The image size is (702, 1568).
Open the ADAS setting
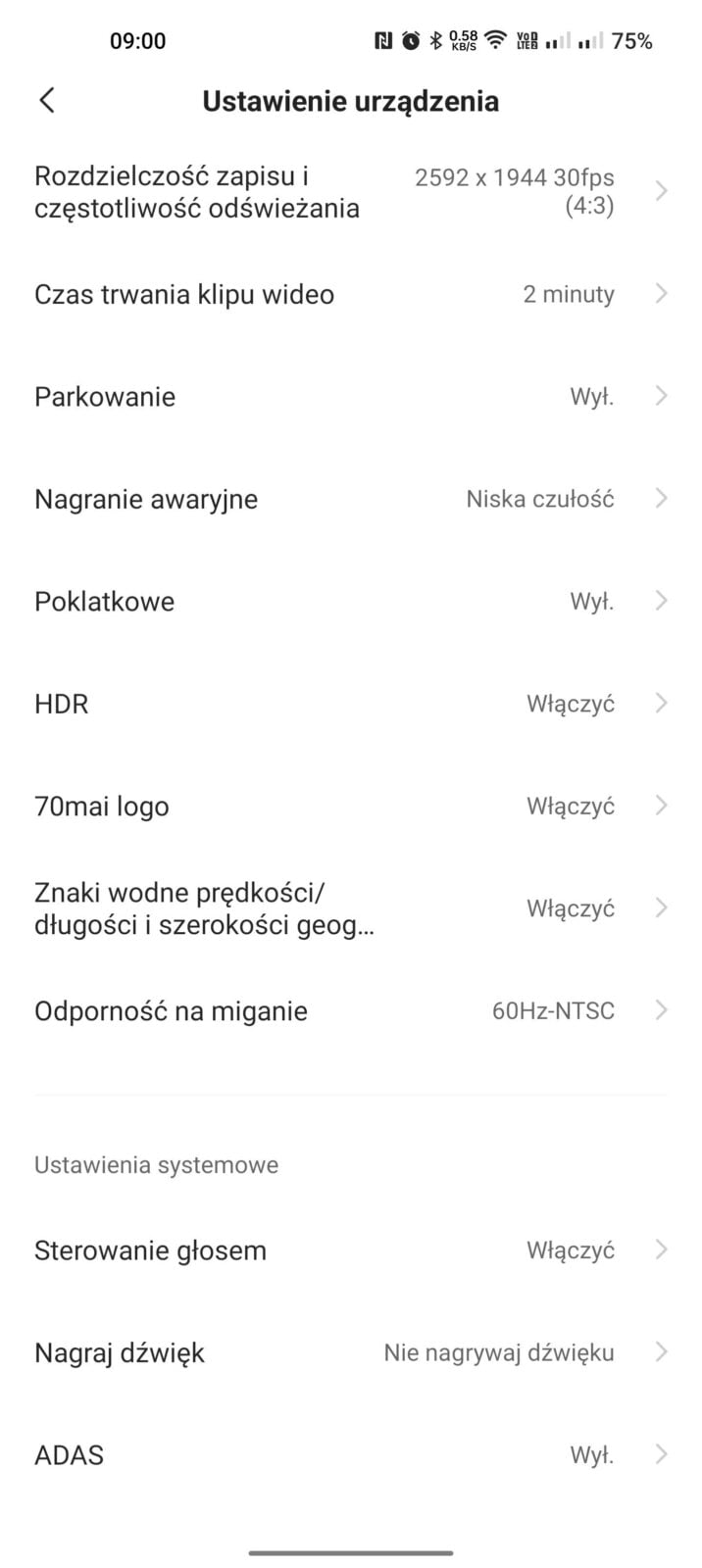(x=350, y=1455)
